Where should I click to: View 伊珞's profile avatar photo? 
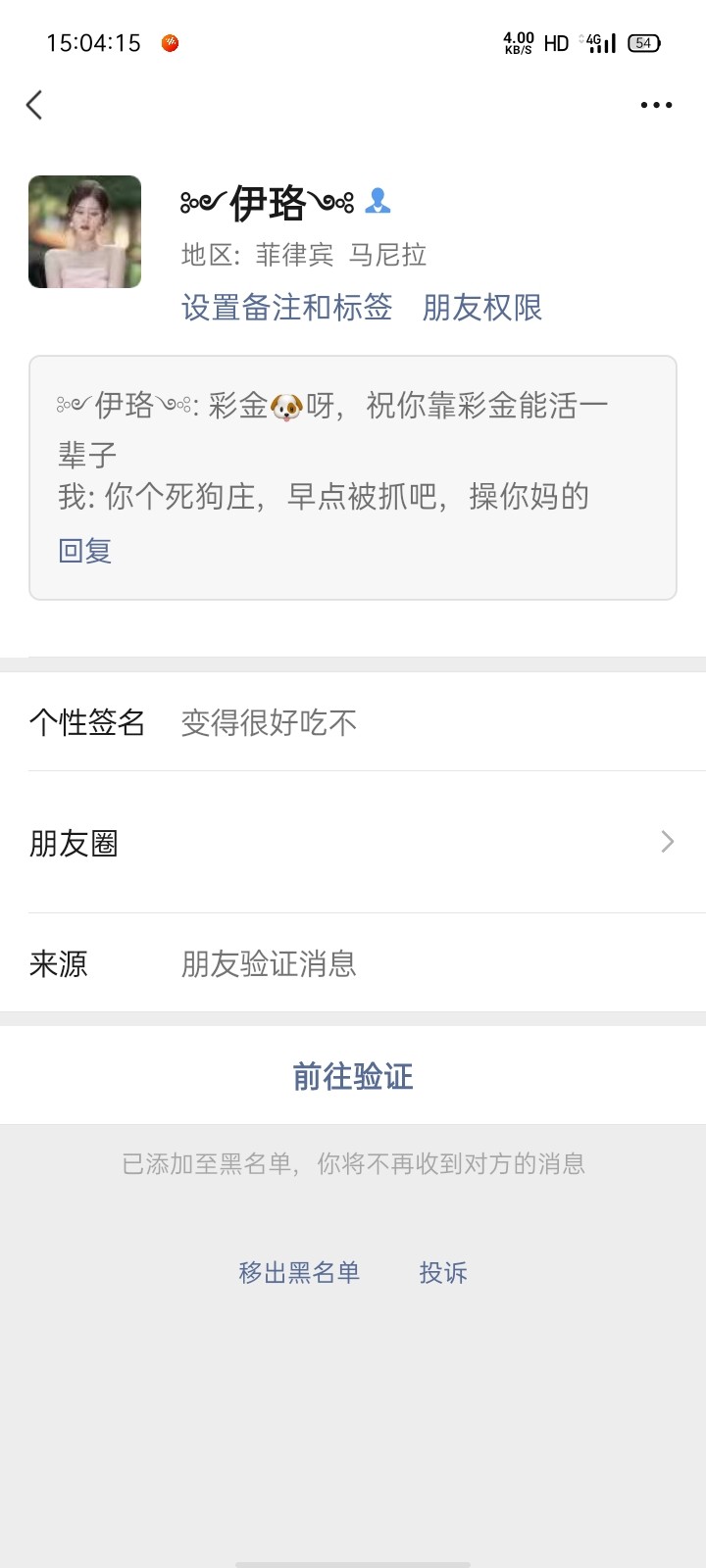[x=84, y=231]
